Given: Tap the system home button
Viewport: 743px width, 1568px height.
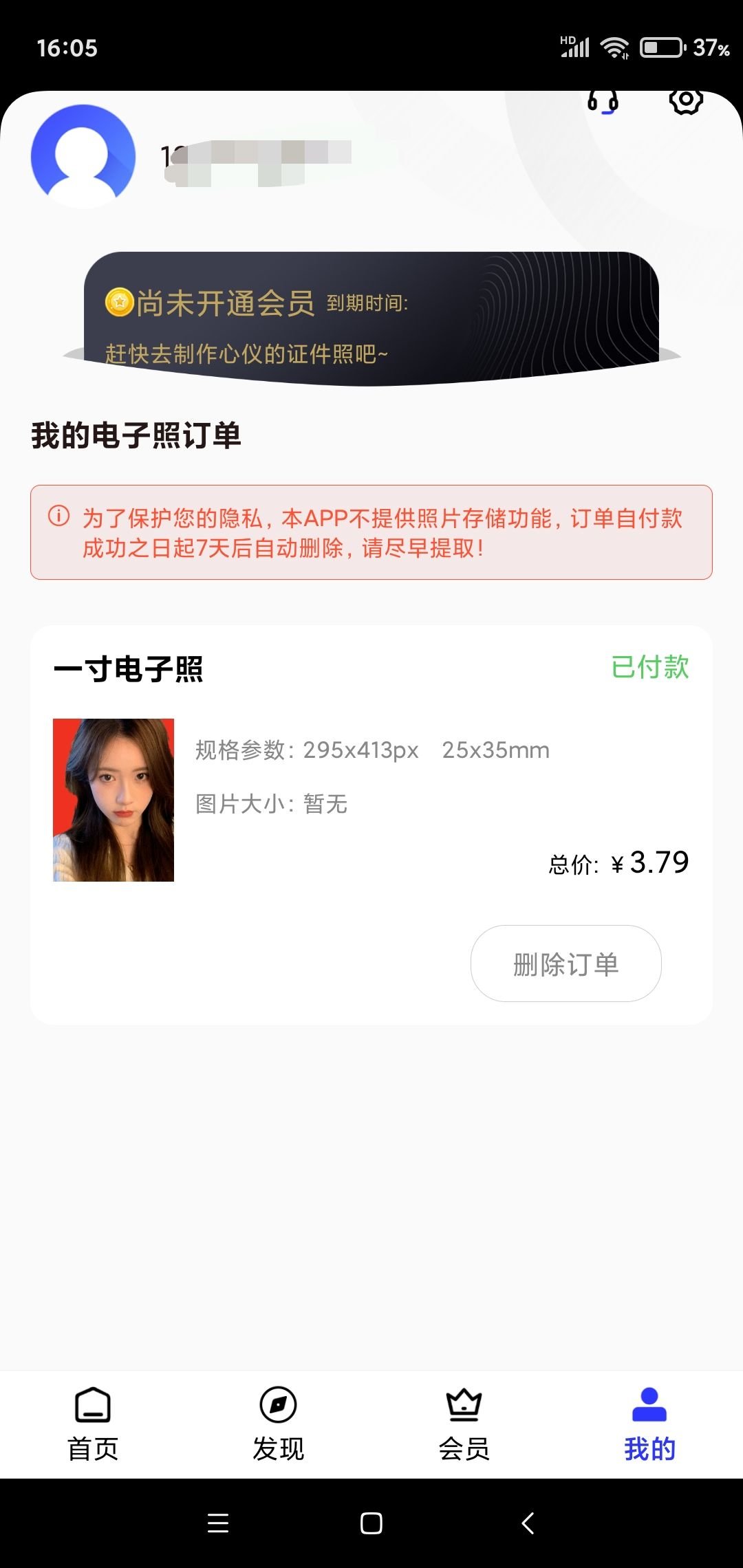Looking at the screenshot, I should pyautogui.click(x=371, y=1523).
